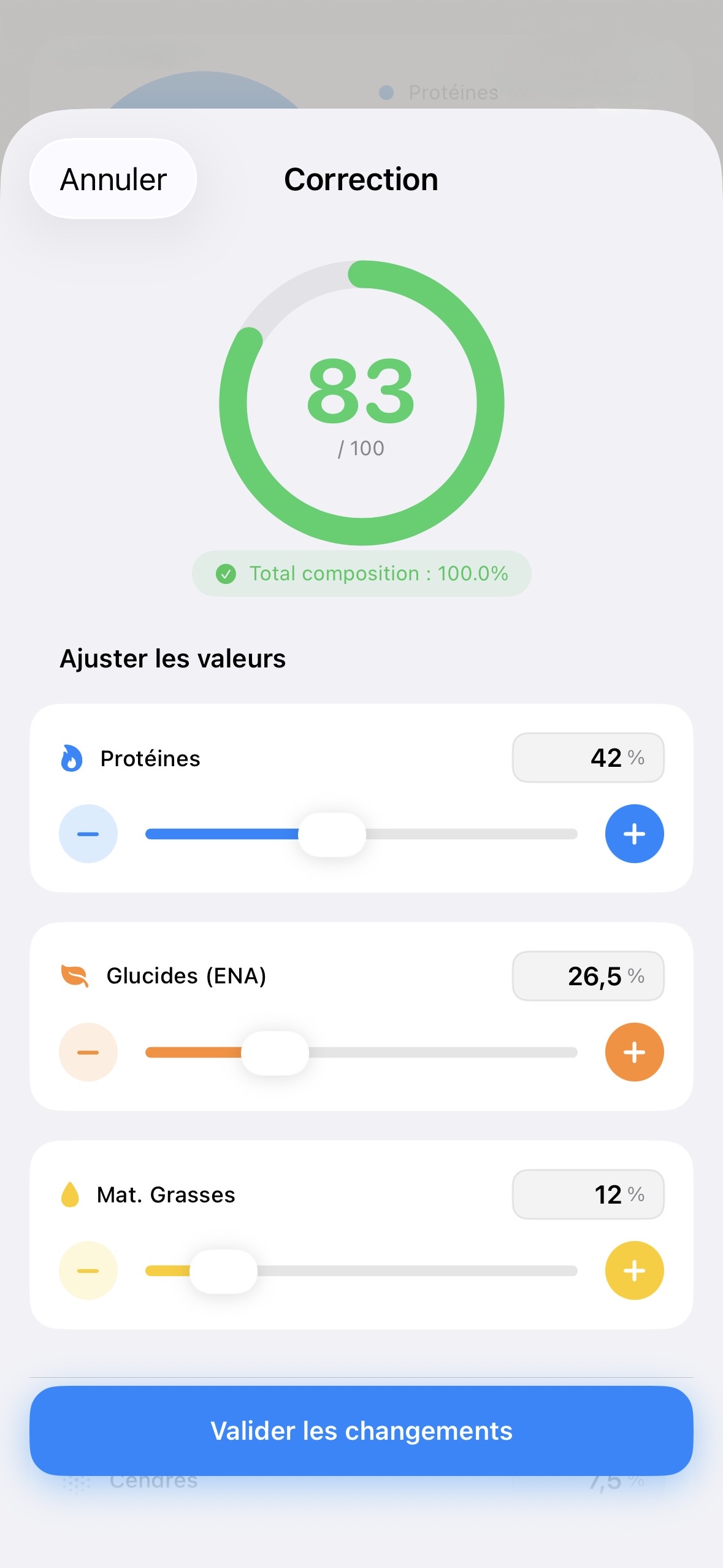
Task: Select the Protéines slider handle
Action: pos(332,834)
